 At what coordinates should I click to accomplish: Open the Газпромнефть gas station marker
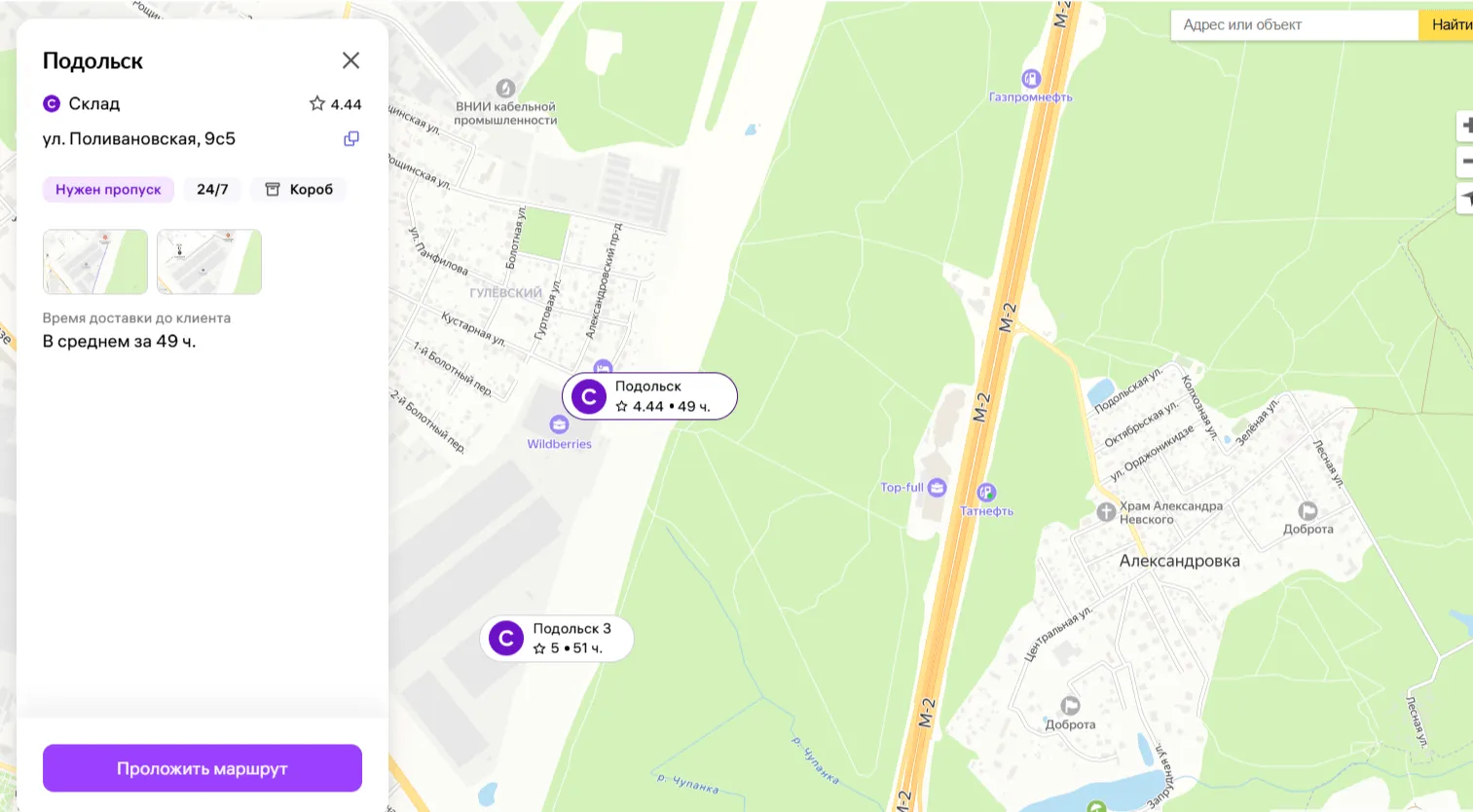point(1031,79)
